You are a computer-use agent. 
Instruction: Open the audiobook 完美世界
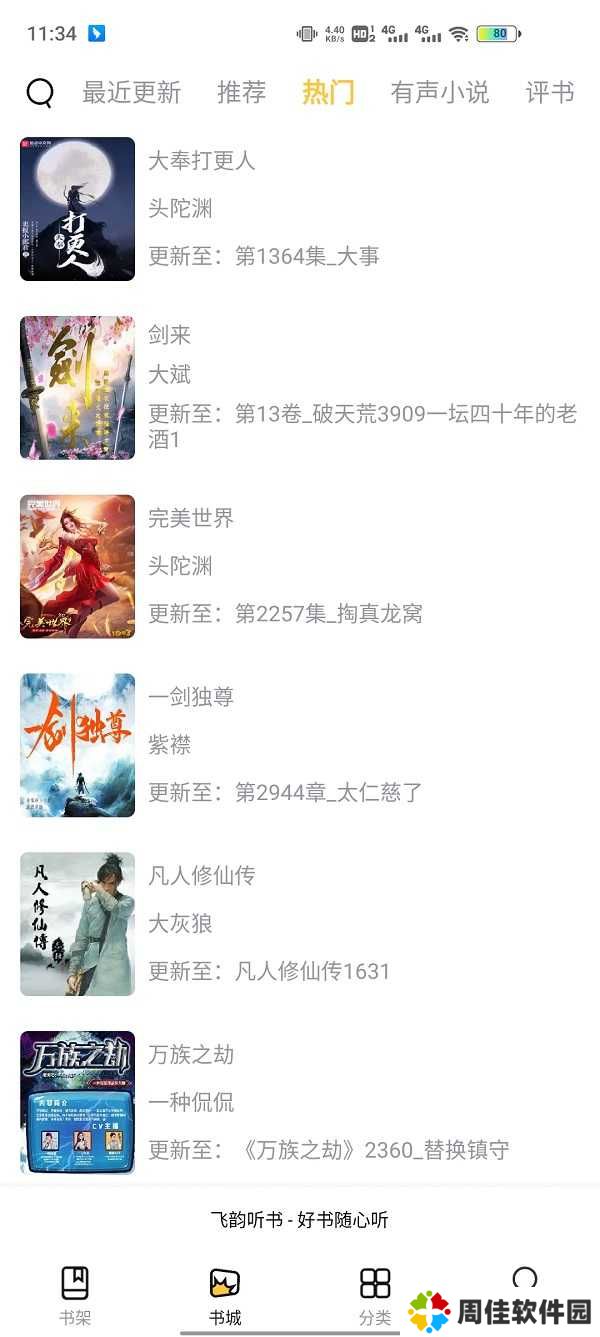(x=191, y=518)
